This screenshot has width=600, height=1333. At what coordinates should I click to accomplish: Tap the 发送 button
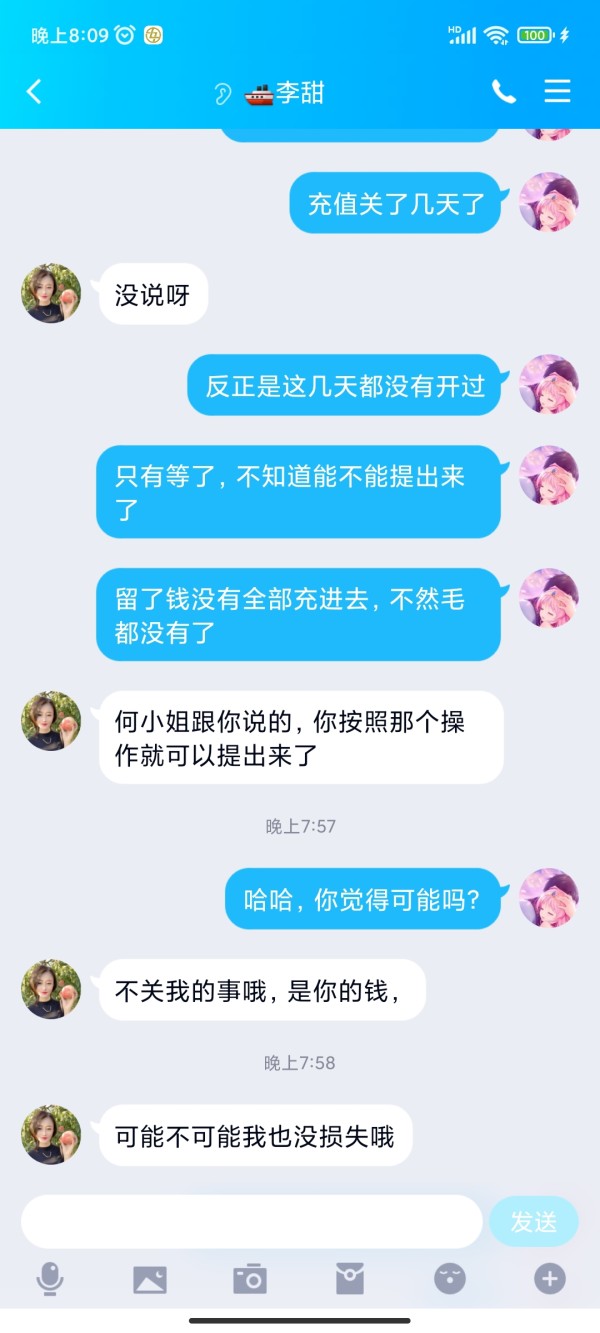click(x=533, y=1221)
